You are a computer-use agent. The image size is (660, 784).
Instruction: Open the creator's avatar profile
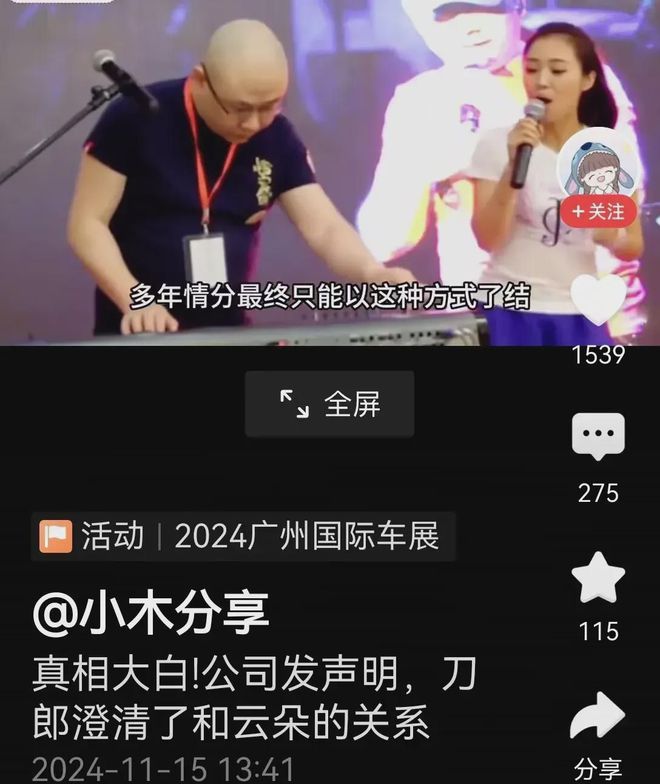click(598, 165)
